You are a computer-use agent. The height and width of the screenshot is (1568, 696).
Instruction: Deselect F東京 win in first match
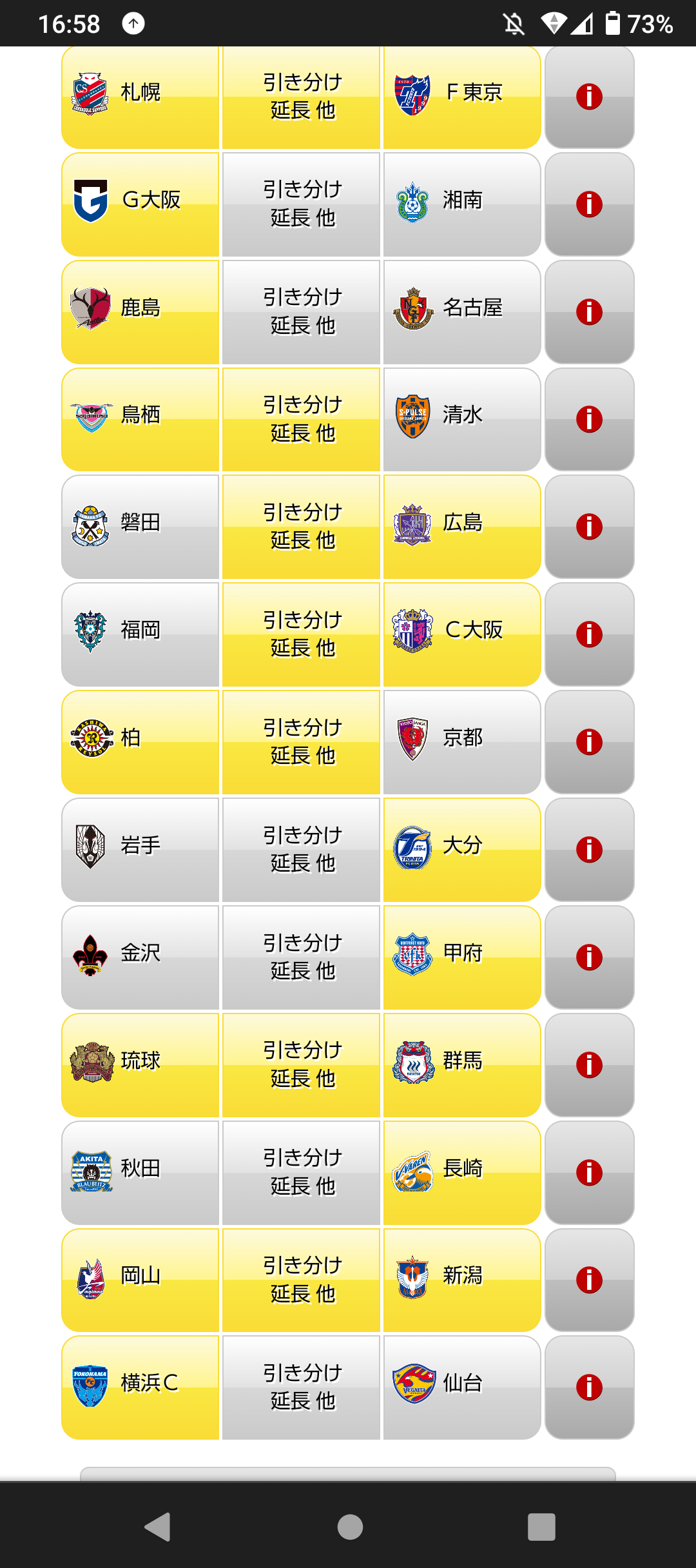pos(462,97)
